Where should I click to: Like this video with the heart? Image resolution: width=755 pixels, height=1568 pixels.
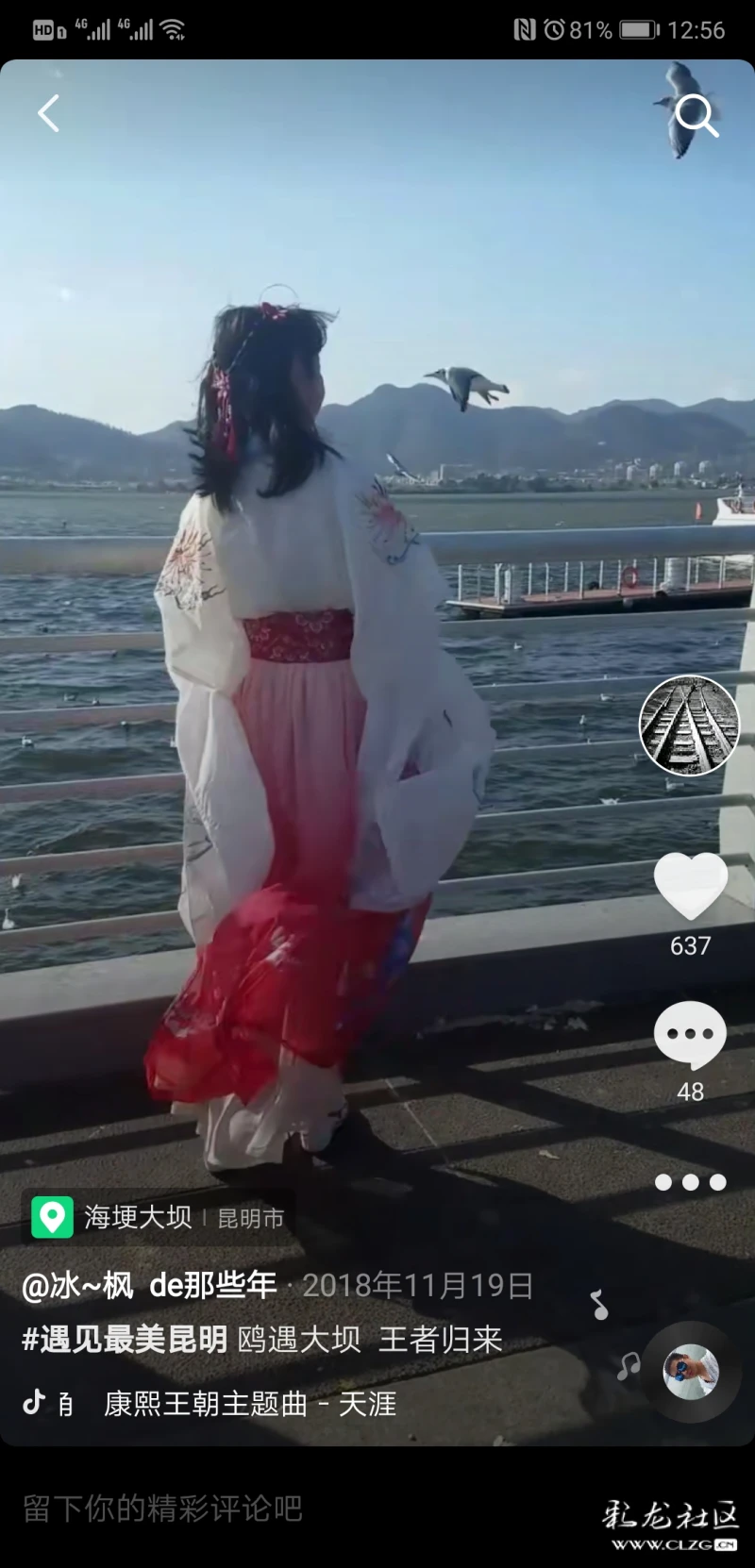[x=690, y=887]
